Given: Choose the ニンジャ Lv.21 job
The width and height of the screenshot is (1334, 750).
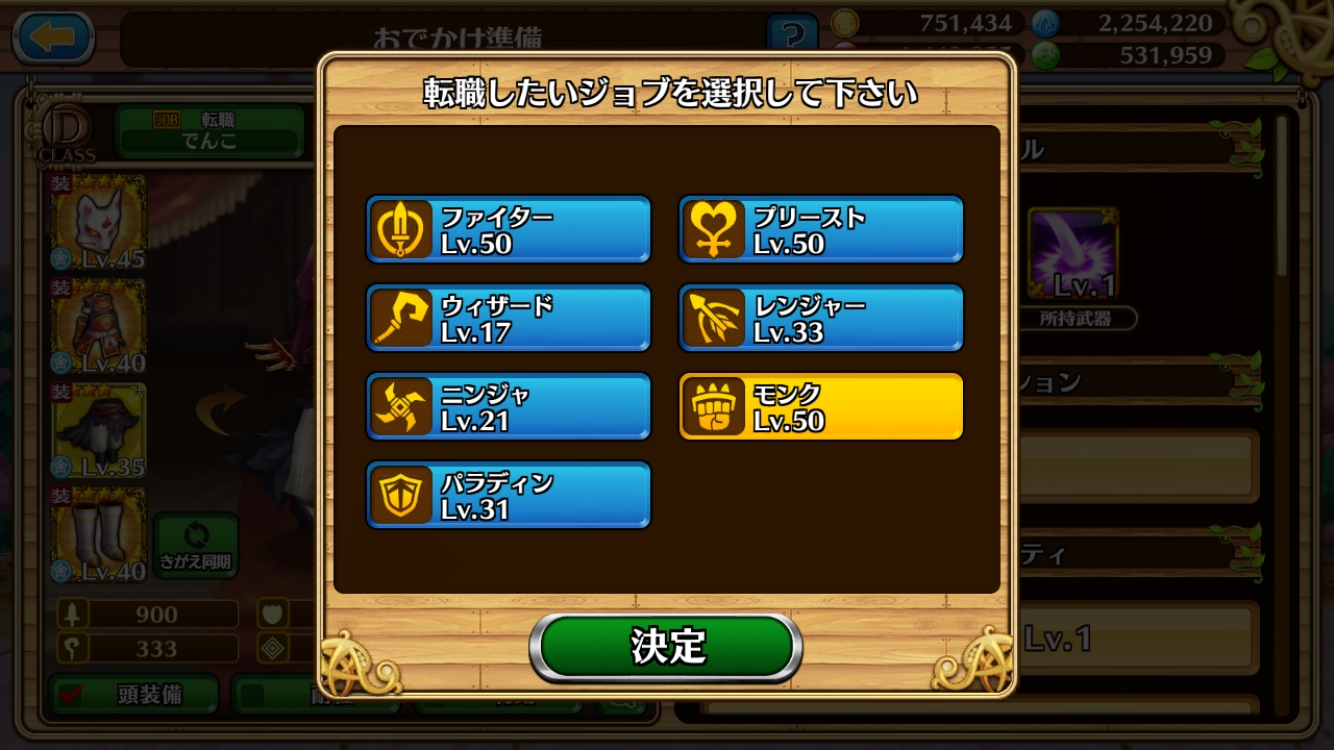Looking at the screenshot, I should (508, 406).
